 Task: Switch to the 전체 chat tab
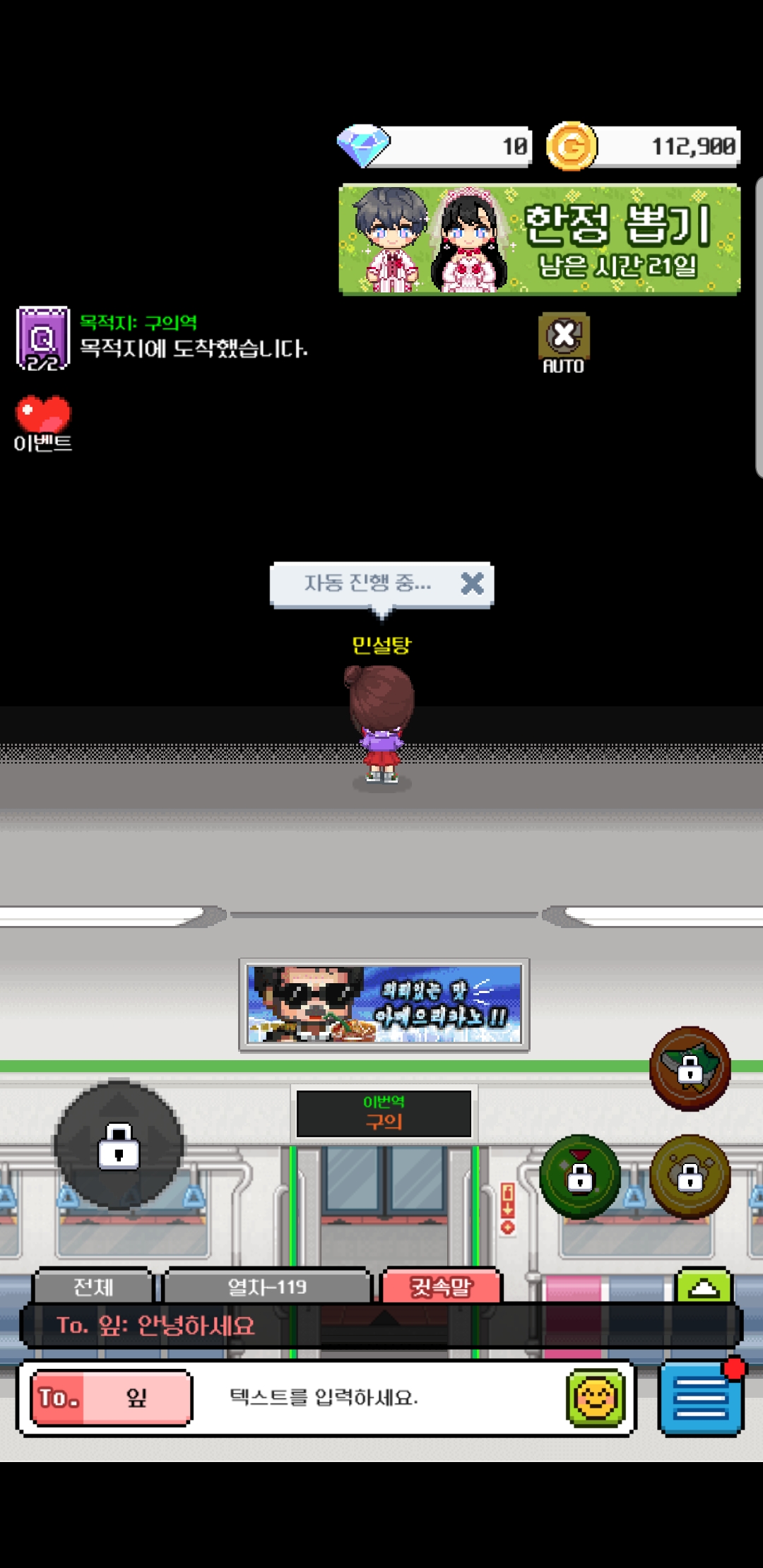[x=93, y=1287]
